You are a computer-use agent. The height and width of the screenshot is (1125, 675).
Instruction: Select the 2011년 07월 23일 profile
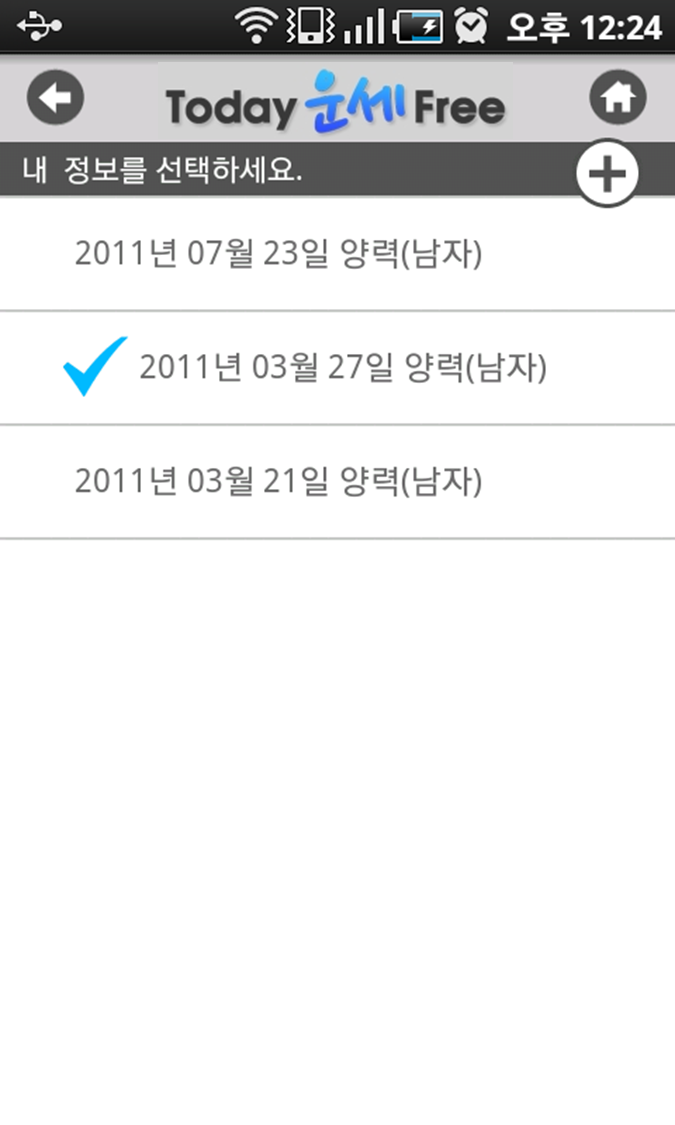click(337, 254)
